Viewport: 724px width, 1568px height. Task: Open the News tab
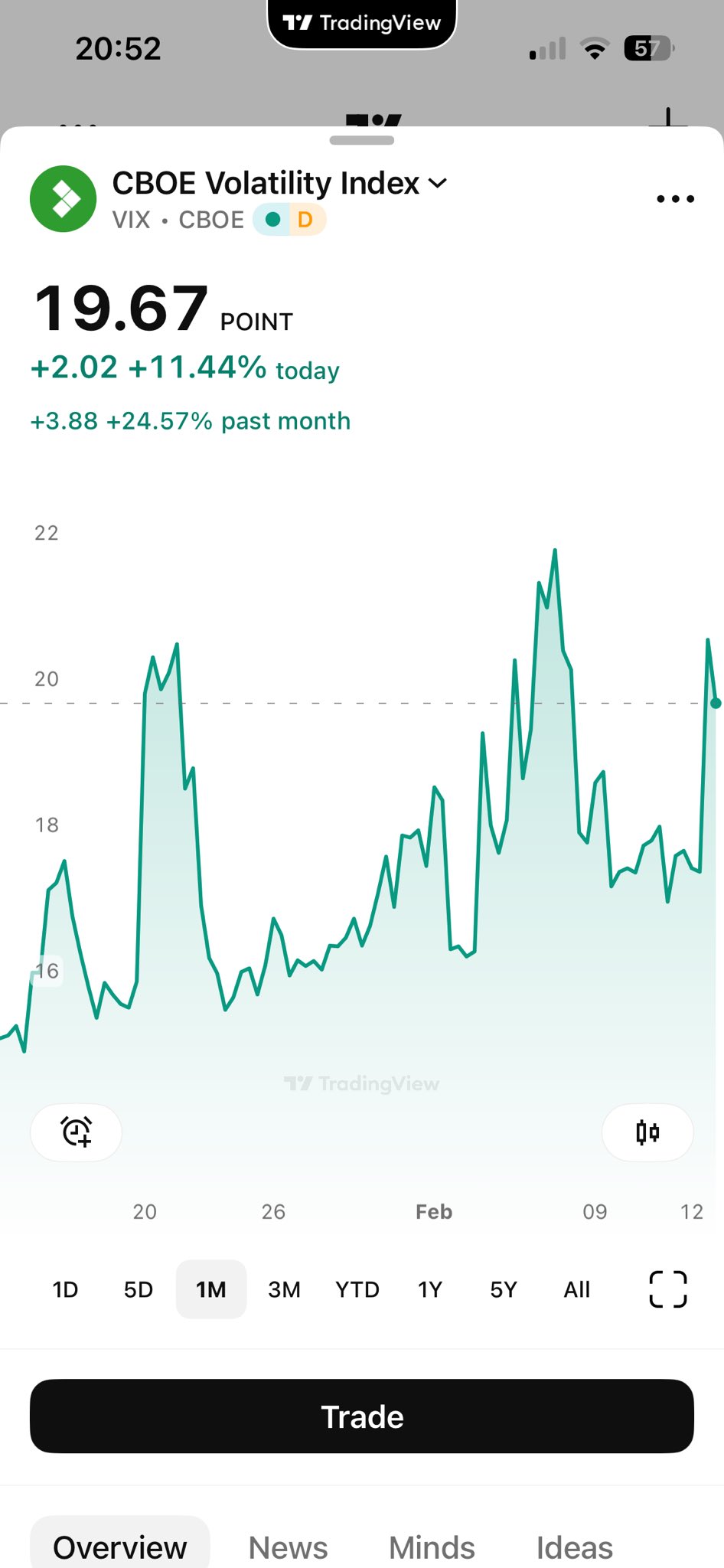(x=289, y=1547)
